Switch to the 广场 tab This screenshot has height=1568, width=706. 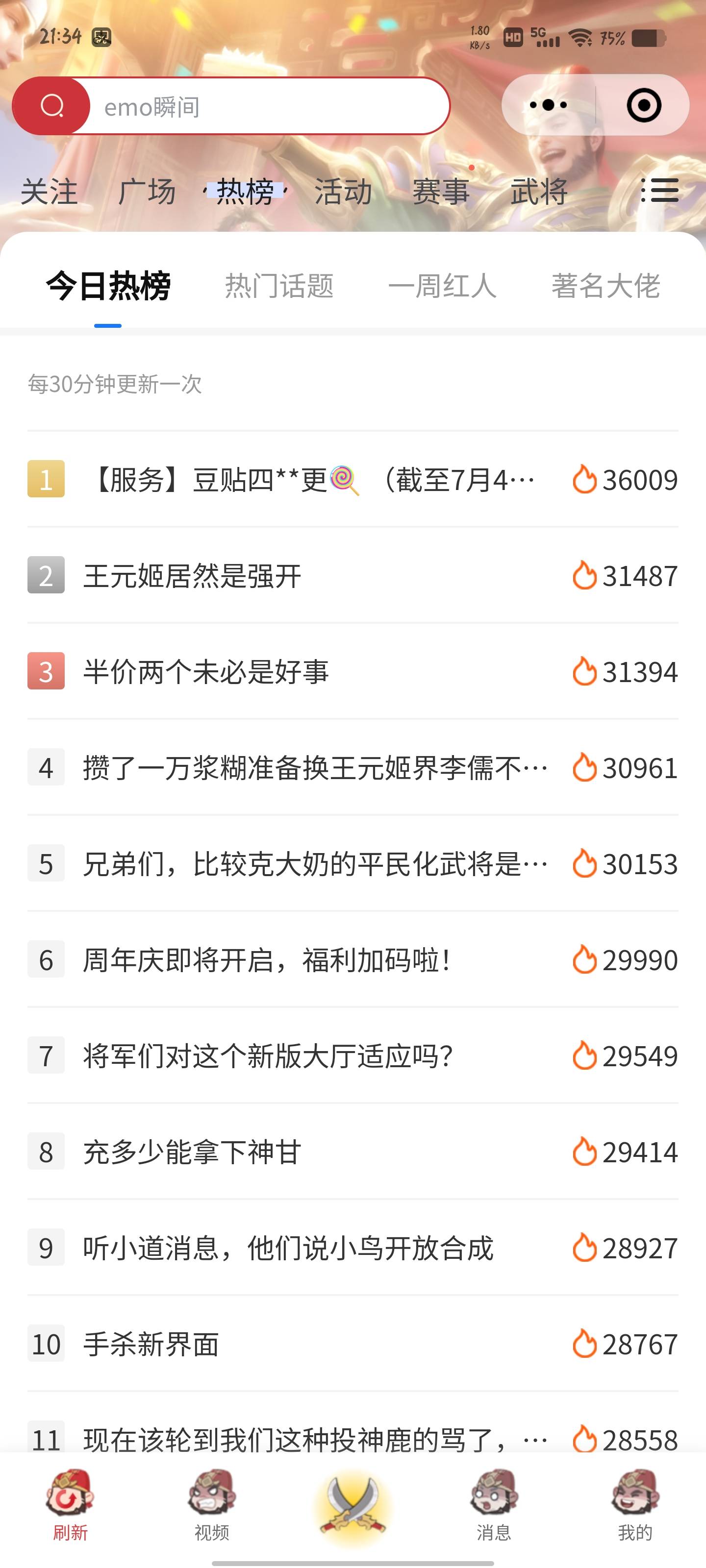pyautogui.click(x=147, y=192)
